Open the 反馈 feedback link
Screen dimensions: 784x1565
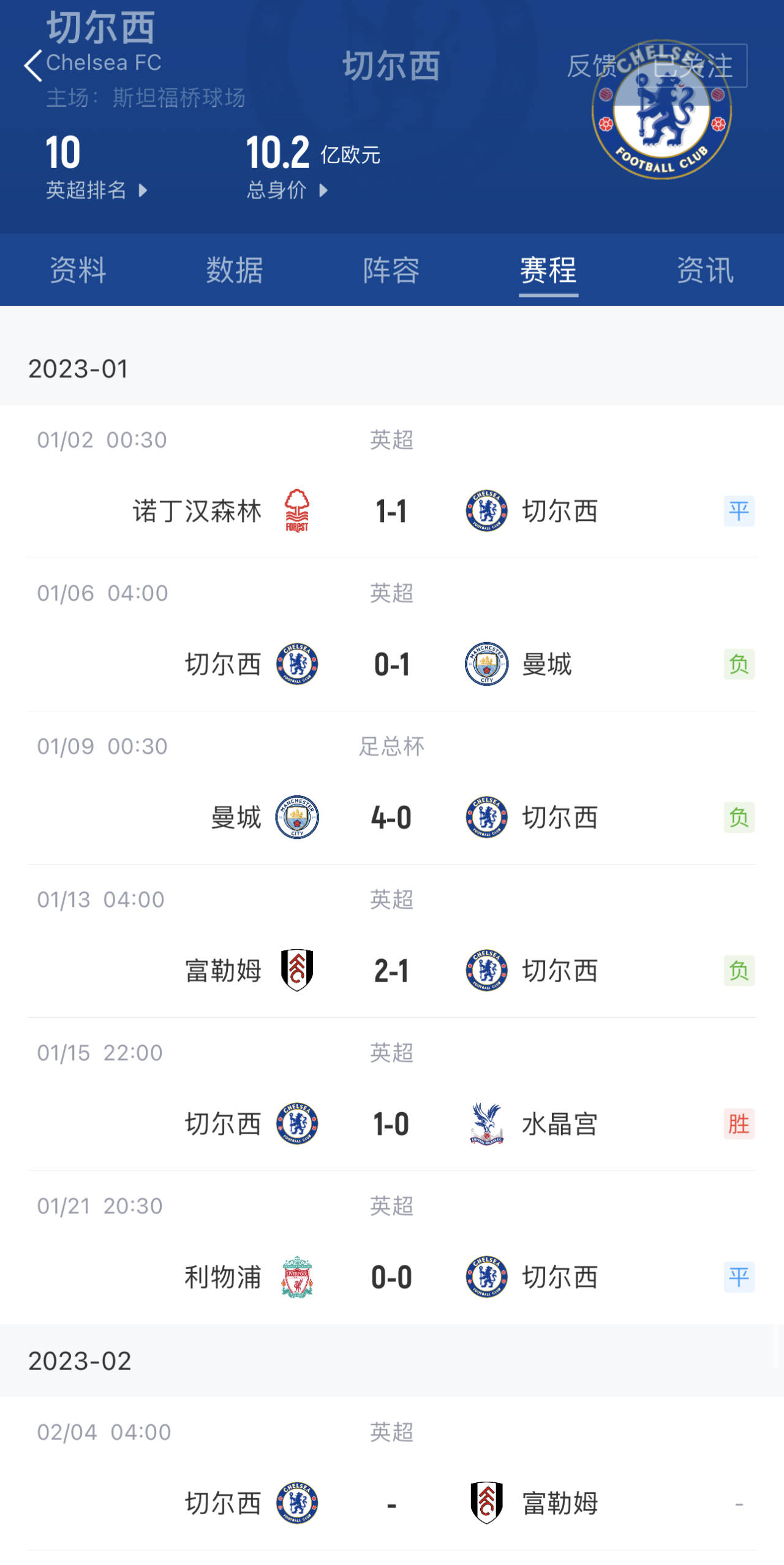[x=592, y=66]
